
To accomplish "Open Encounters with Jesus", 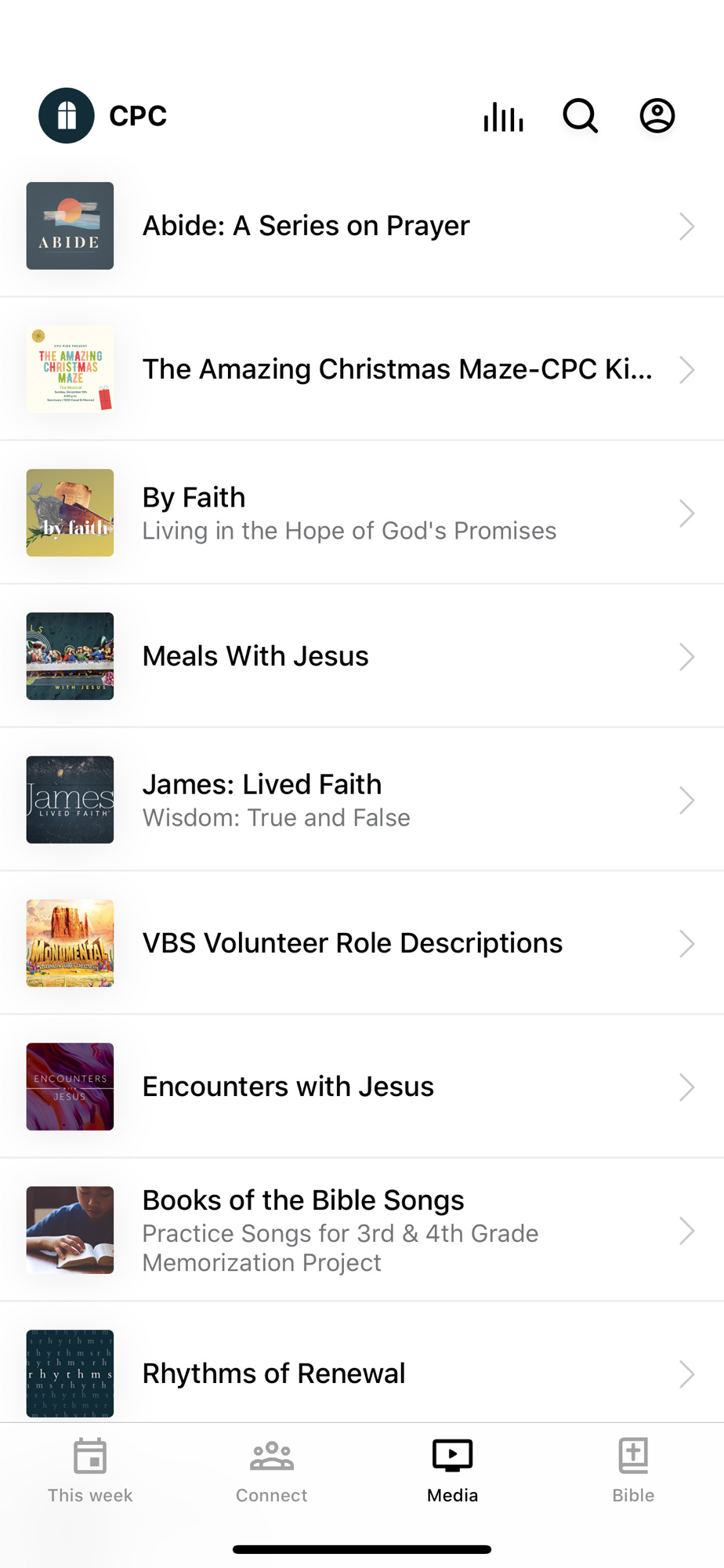I will (360, 1087).
